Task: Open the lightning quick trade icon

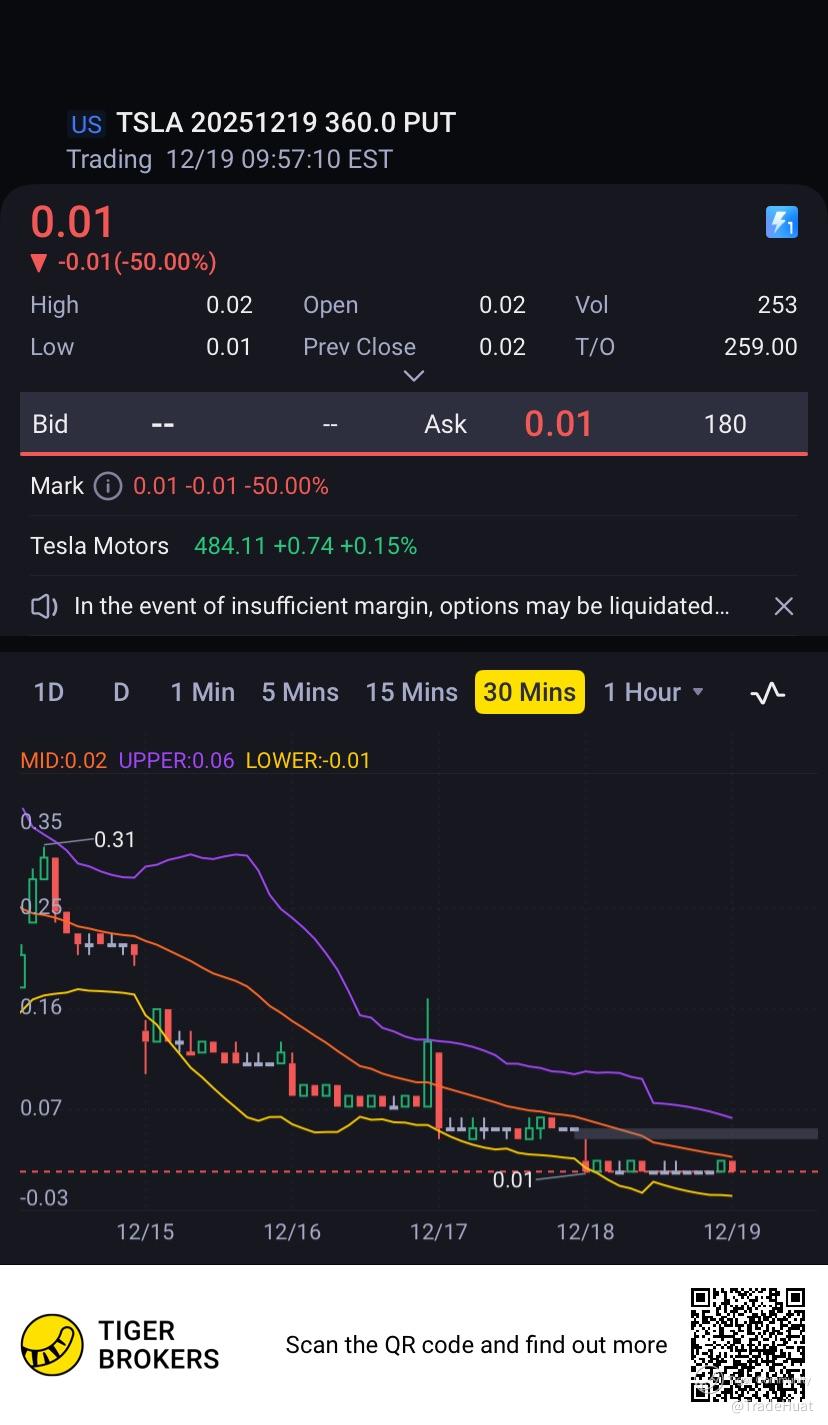Action: tap(781, 222)
